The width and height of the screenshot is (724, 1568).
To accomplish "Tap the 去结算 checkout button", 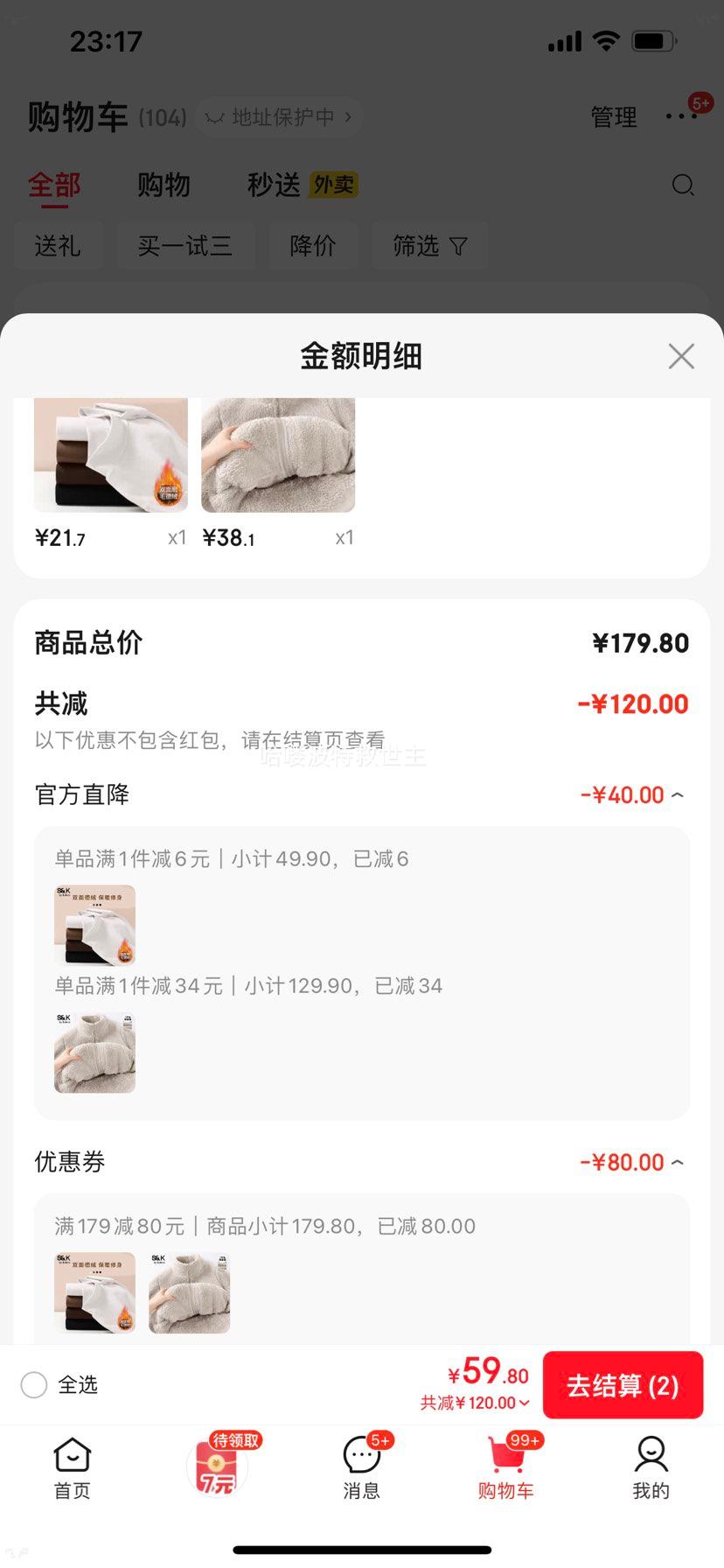I will pos(623,1385).
